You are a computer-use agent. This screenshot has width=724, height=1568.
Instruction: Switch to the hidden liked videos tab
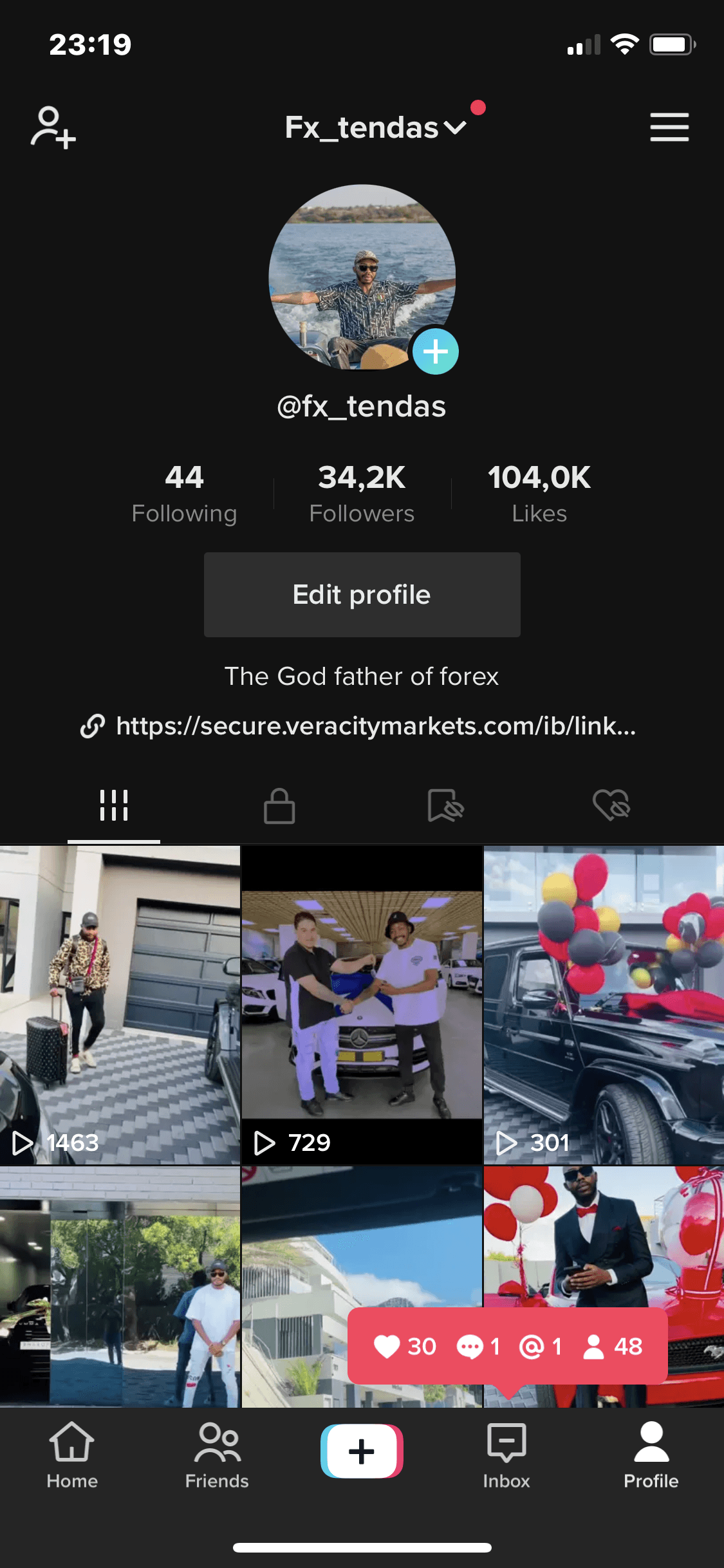point(611,805)
